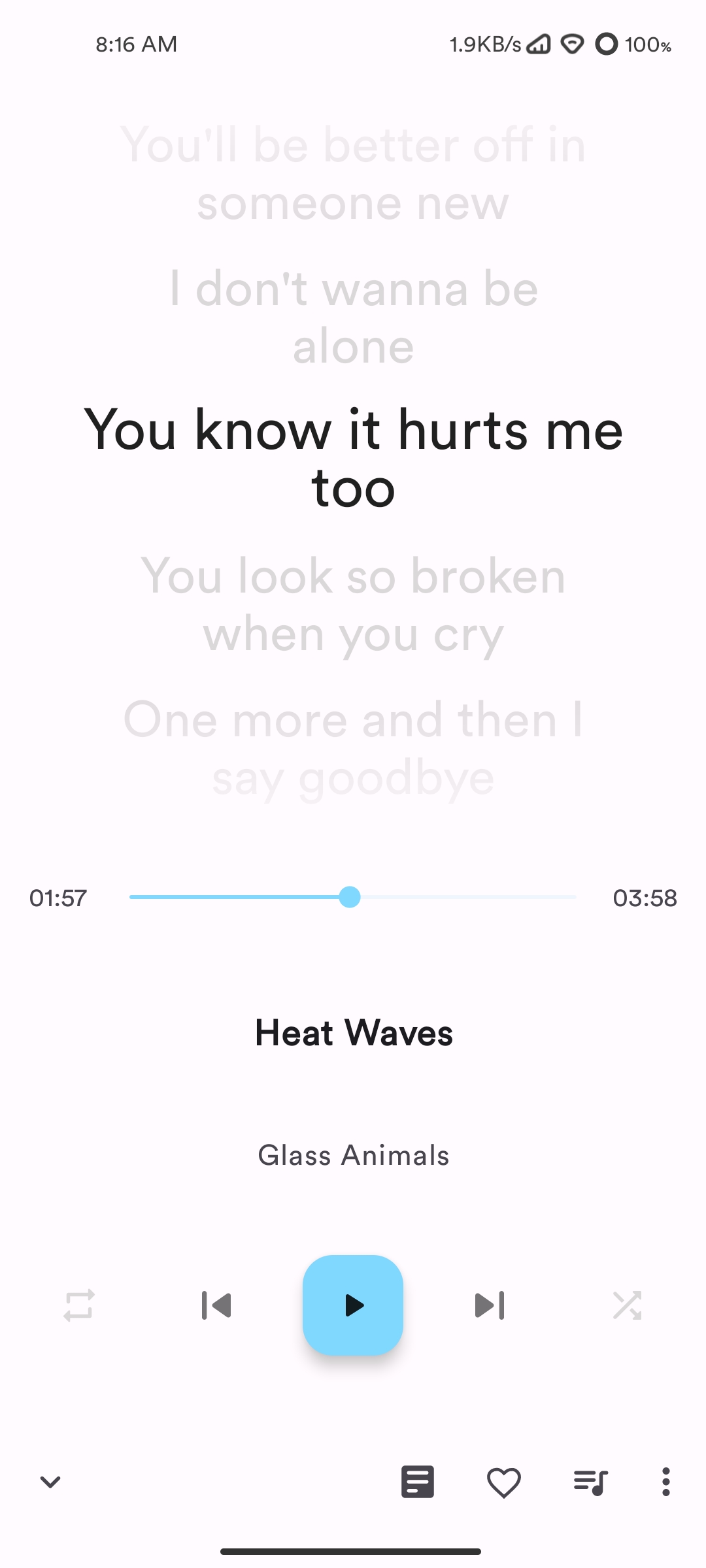Open the playing queue

590,1482
